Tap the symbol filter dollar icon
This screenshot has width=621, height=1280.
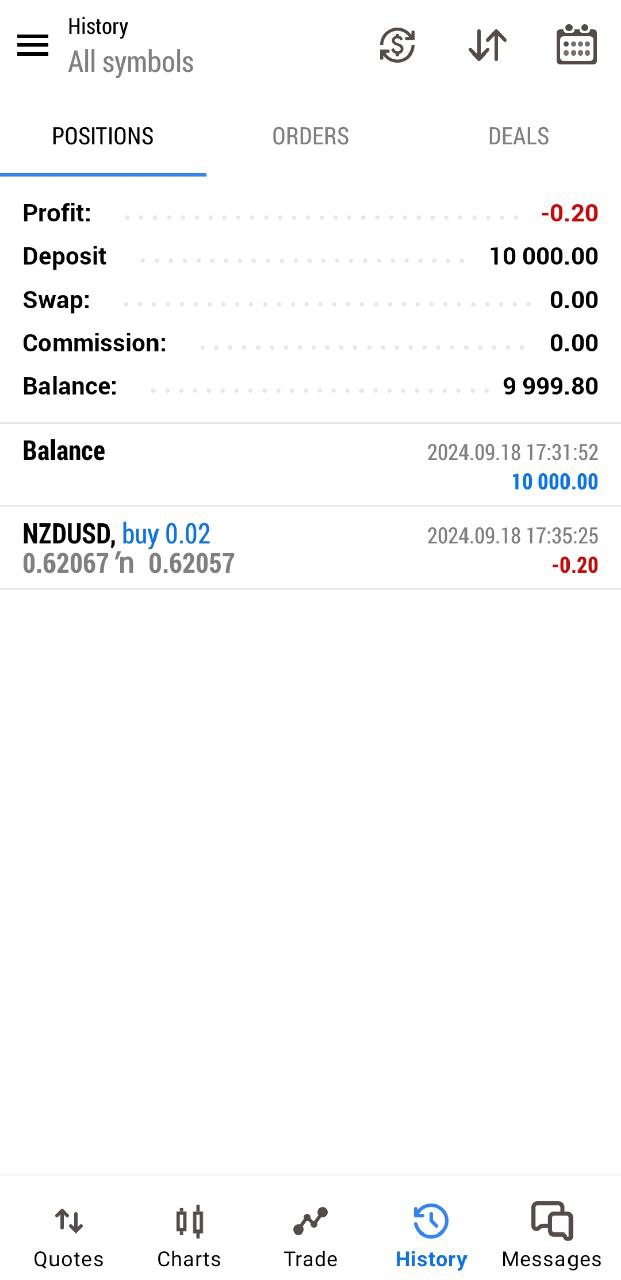point(397,45)
